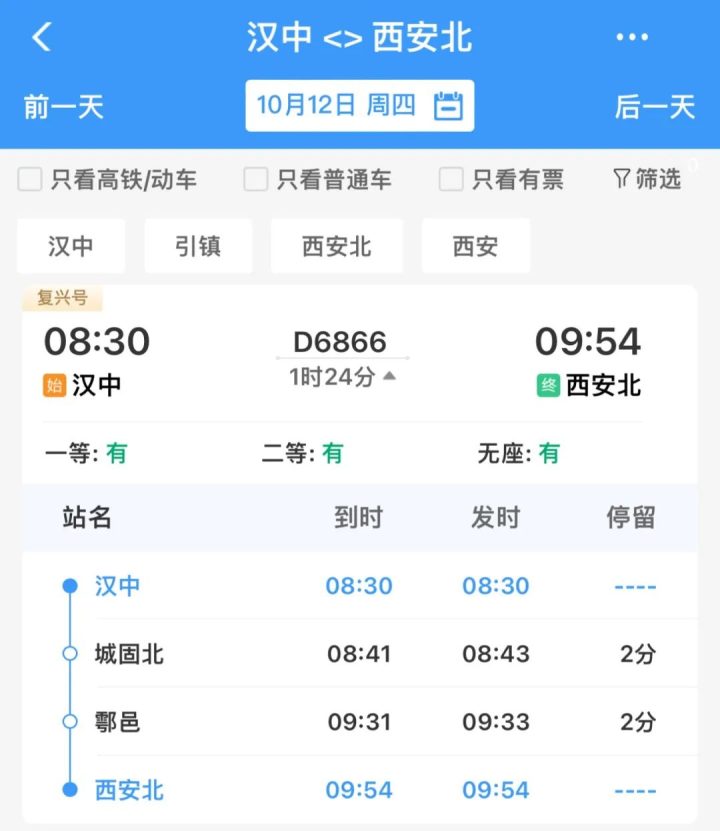Screen dimensions: 720x831
Task: Select the 汉中 station chip
Action: click(71, 246)
